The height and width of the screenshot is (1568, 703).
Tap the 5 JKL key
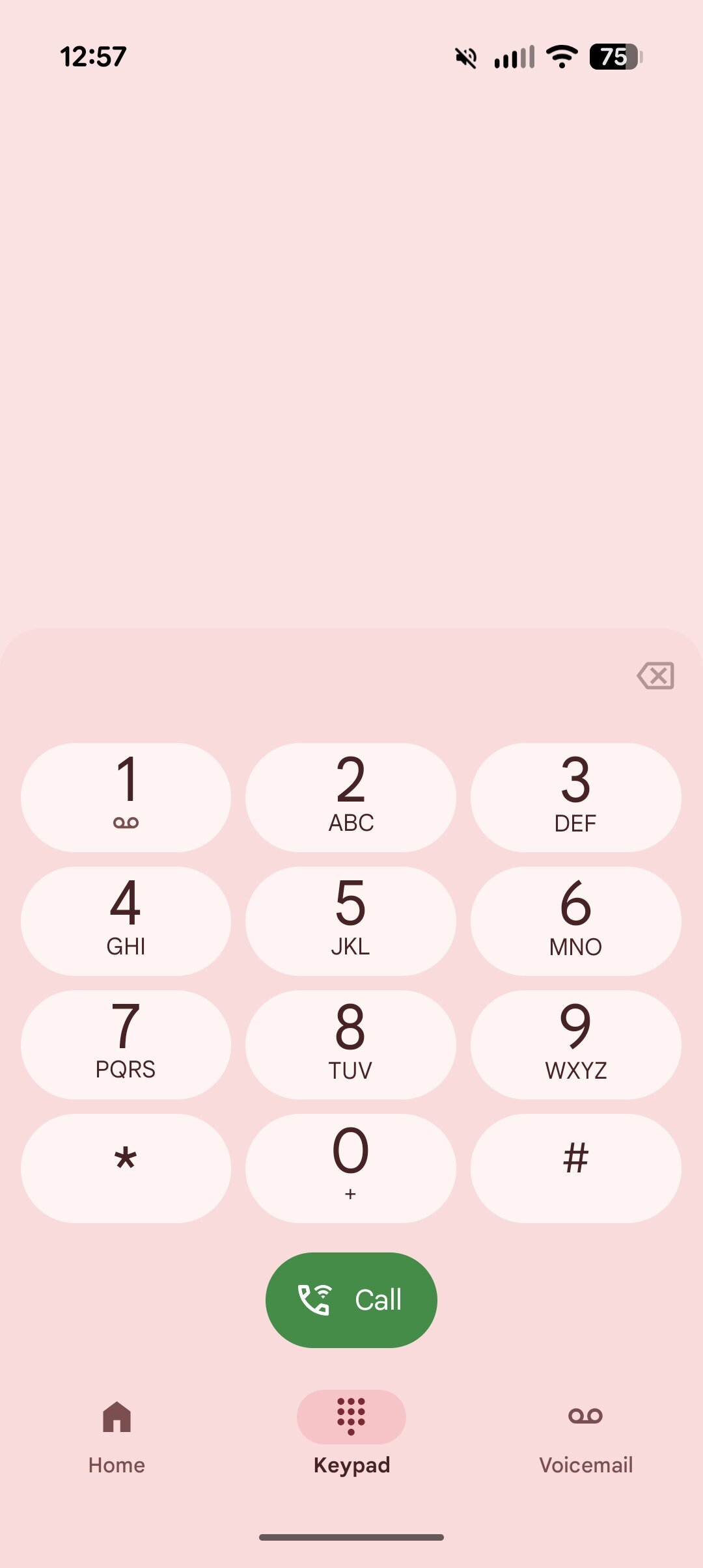click(351, 921)
